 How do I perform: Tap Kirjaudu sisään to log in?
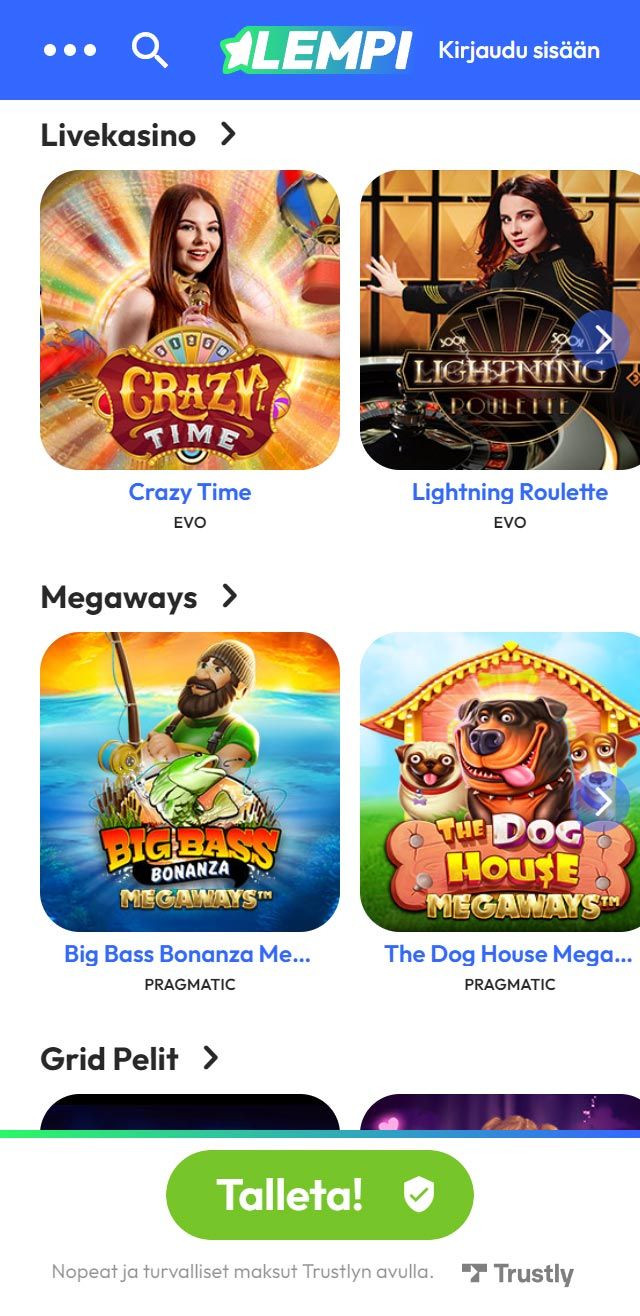(x=518, y=50)
